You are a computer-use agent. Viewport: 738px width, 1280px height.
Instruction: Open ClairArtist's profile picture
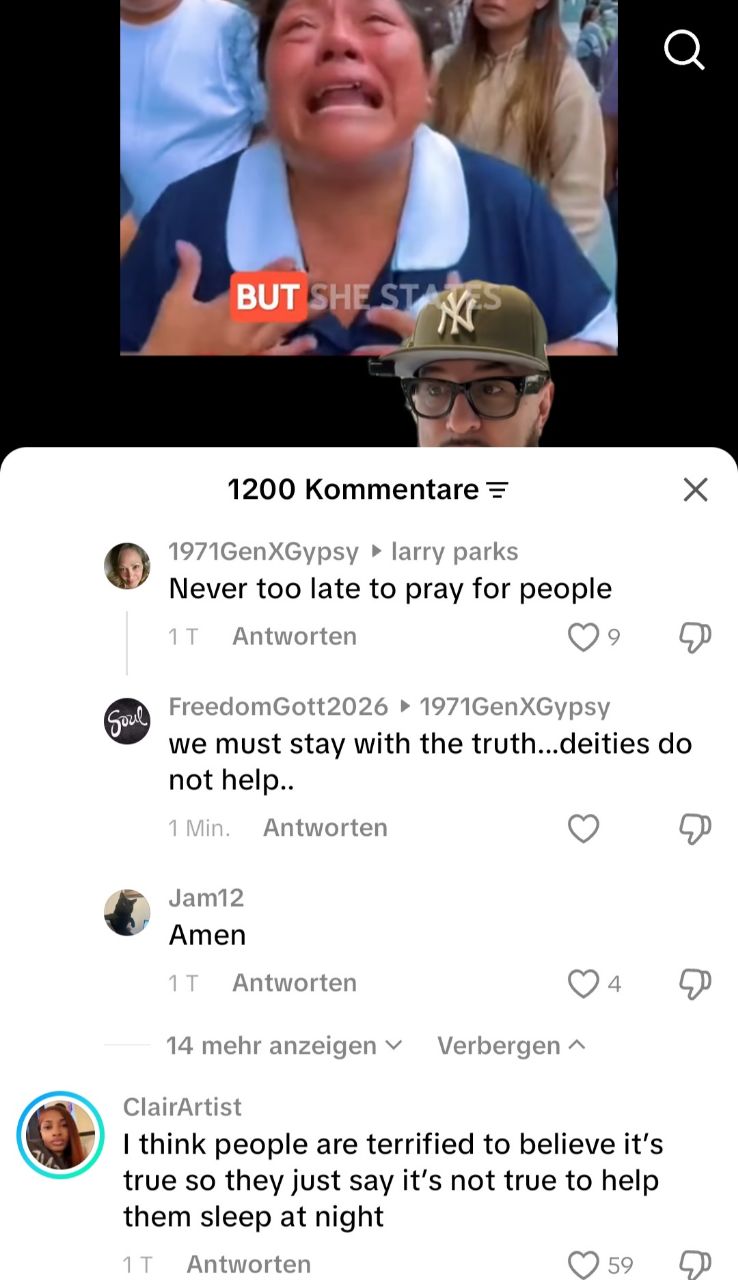point(61,1135)
